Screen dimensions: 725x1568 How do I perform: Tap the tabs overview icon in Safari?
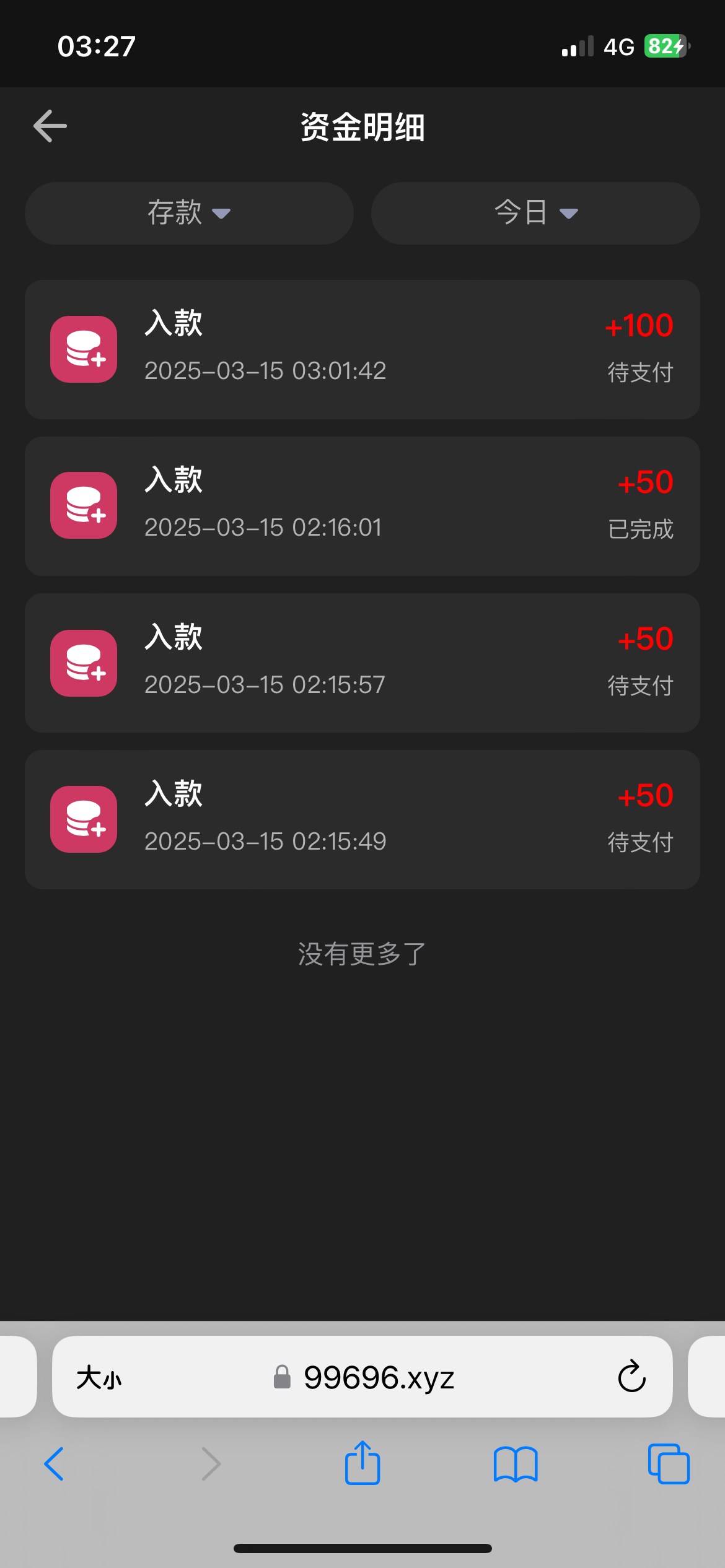coord(667,1463)
